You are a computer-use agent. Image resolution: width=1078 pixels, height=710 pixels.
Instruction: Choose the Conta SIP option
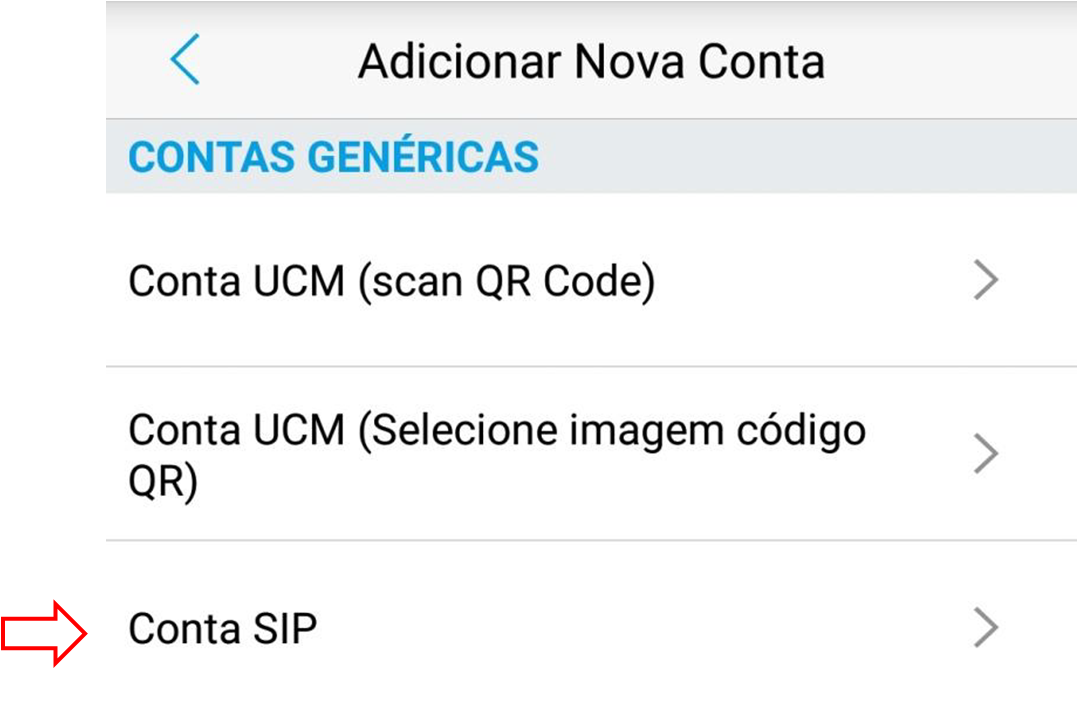tap(560, 628)
